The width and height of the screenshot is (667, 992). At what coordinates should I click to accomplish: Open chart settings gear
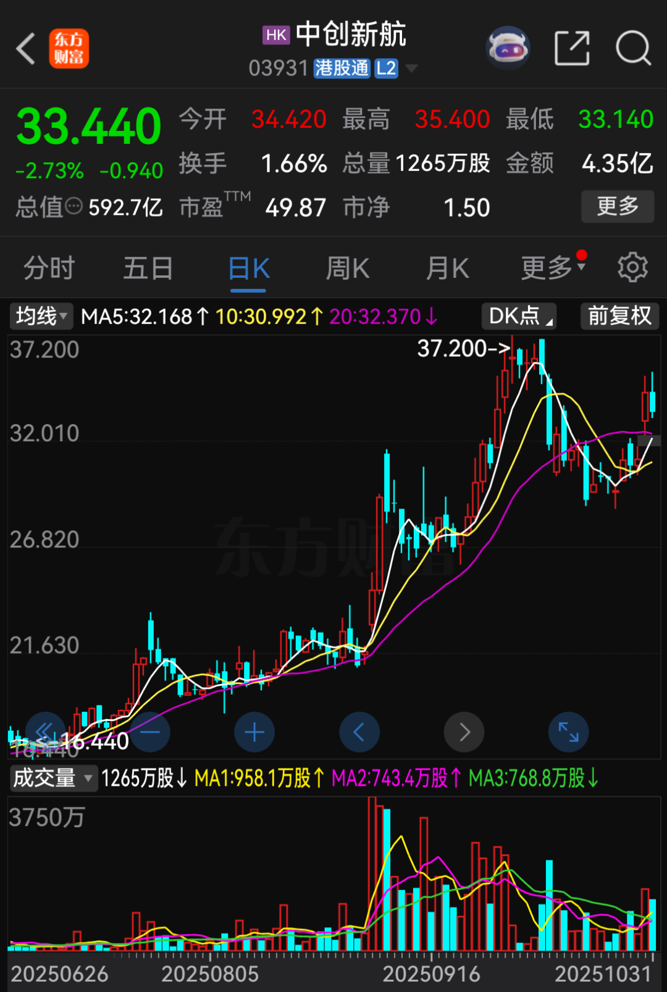pyautogui.click(x=632, y=267)
